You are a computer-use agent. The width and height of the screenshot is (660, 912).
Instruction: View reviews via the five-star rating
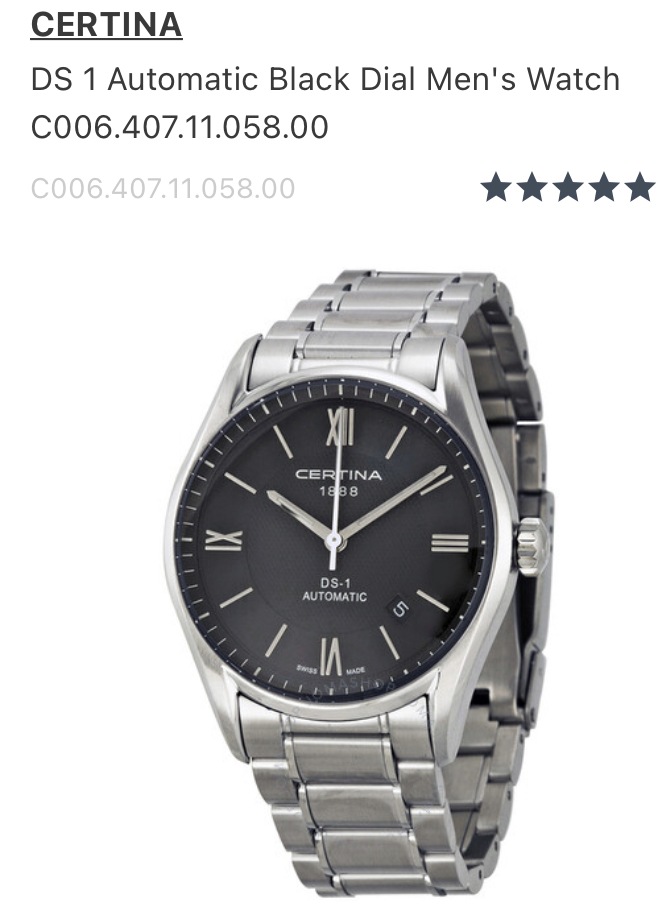click(567, 187)
